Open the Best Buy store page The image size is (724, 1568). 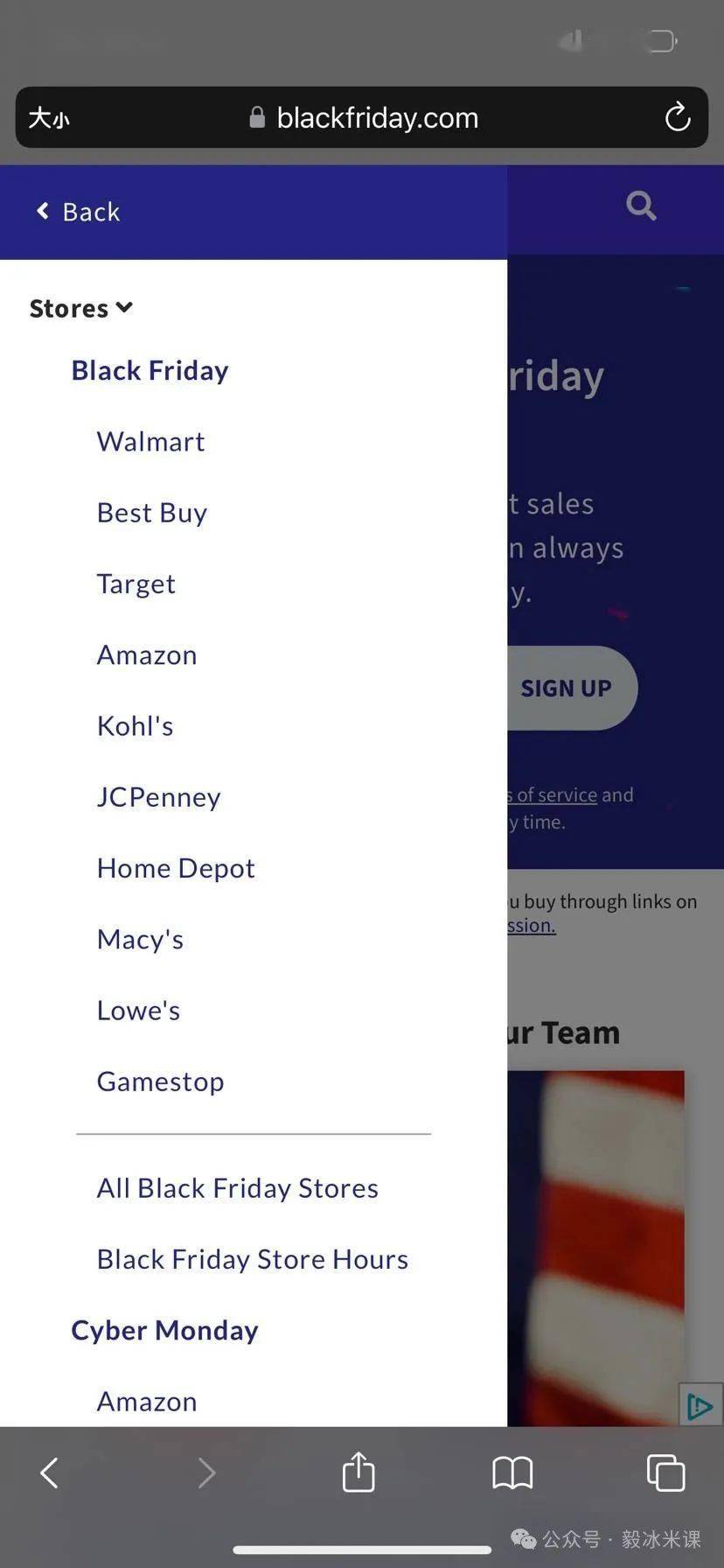pos(152,513)
